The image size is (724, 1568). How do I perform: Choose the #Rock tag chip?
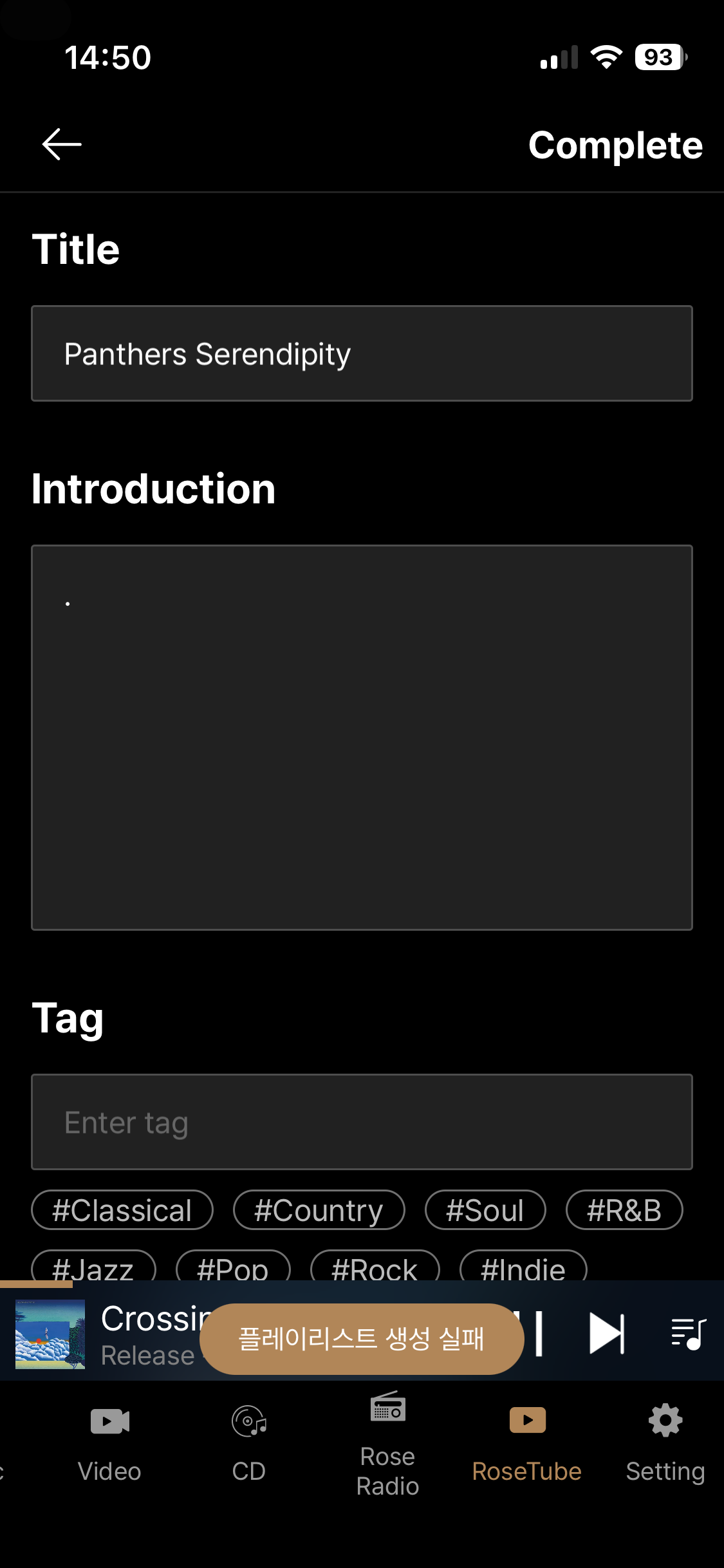pyautogui.click(x=375, y=1267)
